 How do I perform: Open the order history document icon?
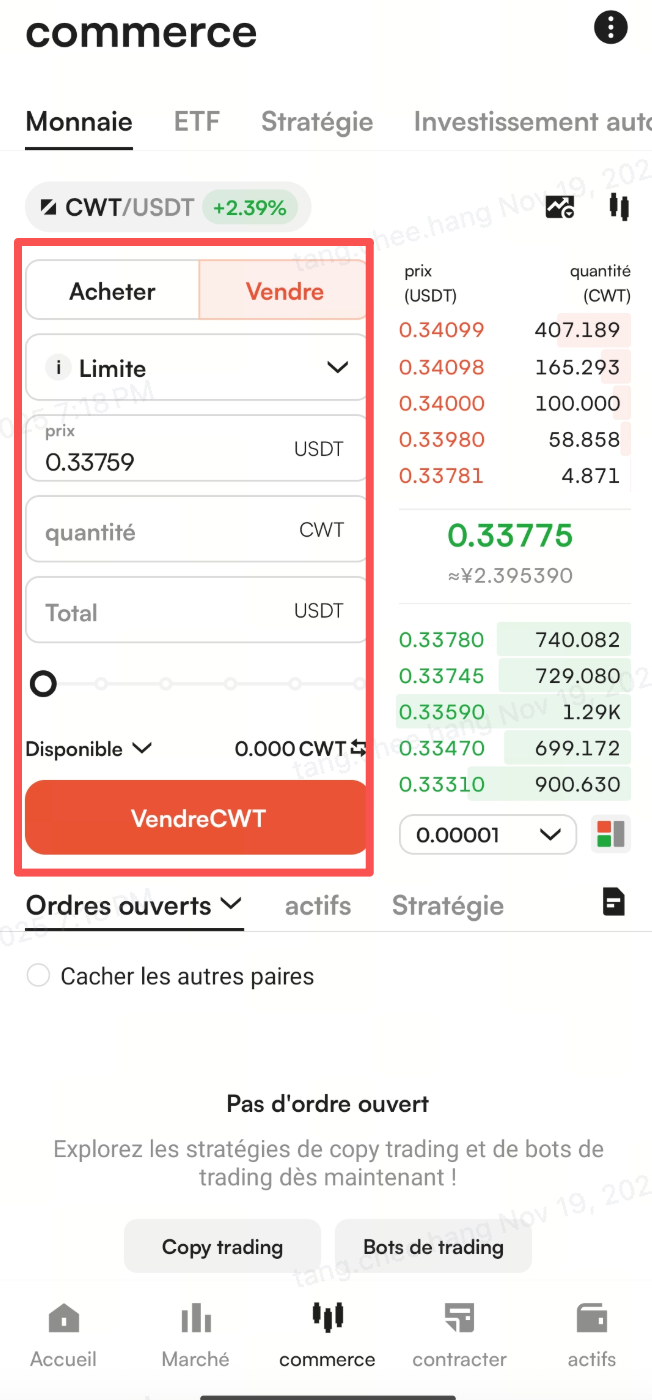click(614, 902)
